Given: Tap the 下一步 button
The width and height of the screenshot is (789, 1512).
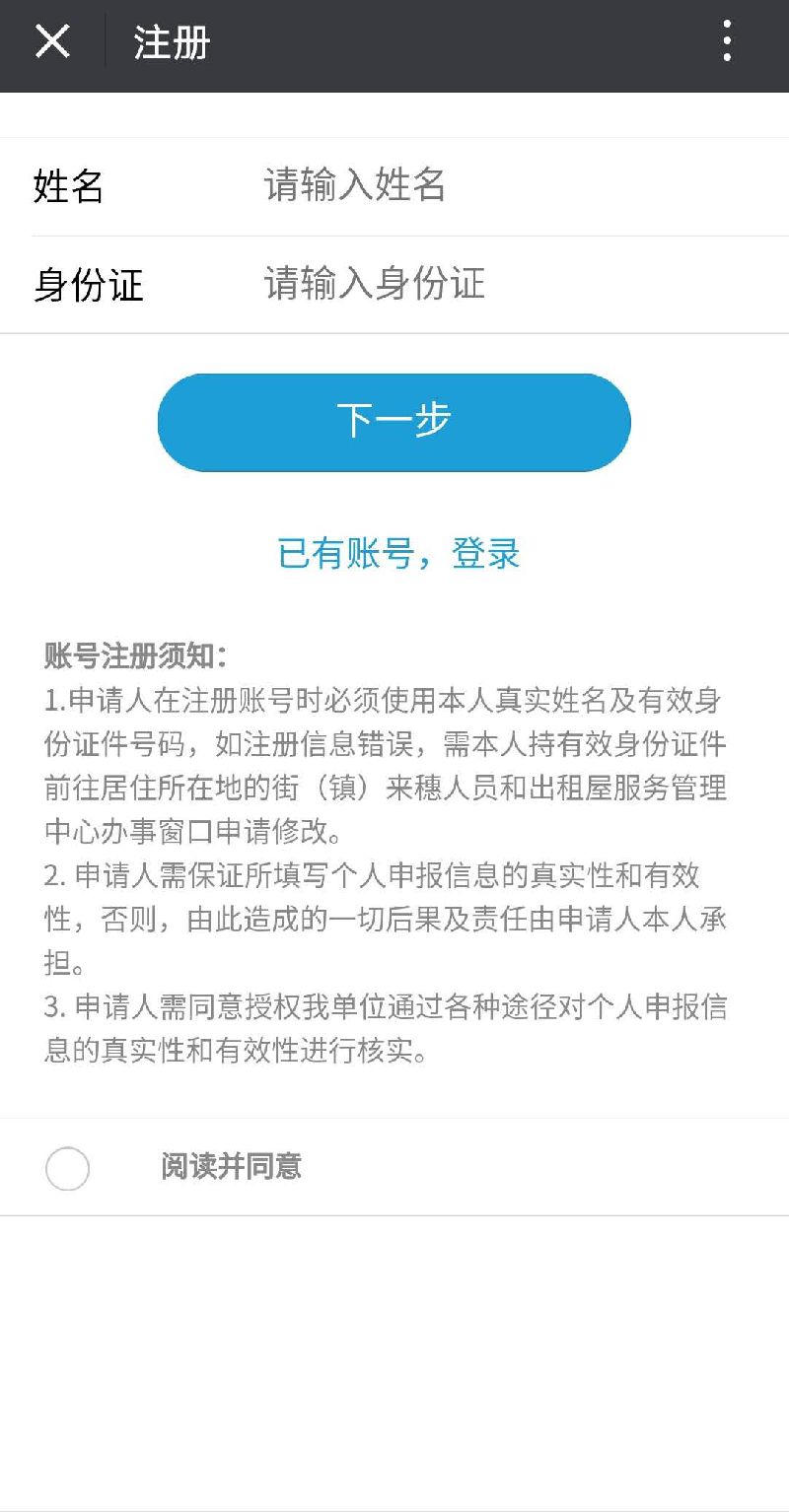Looking at the screenshot, I should point(394,422).
